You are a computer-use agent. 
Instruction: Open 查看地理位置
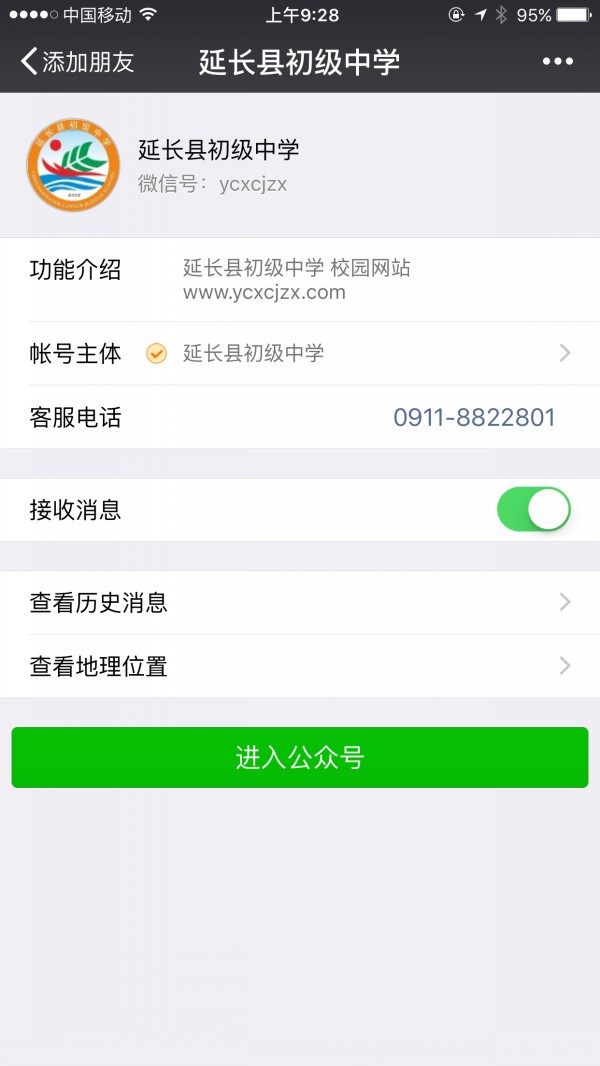[x=300, y=666]
